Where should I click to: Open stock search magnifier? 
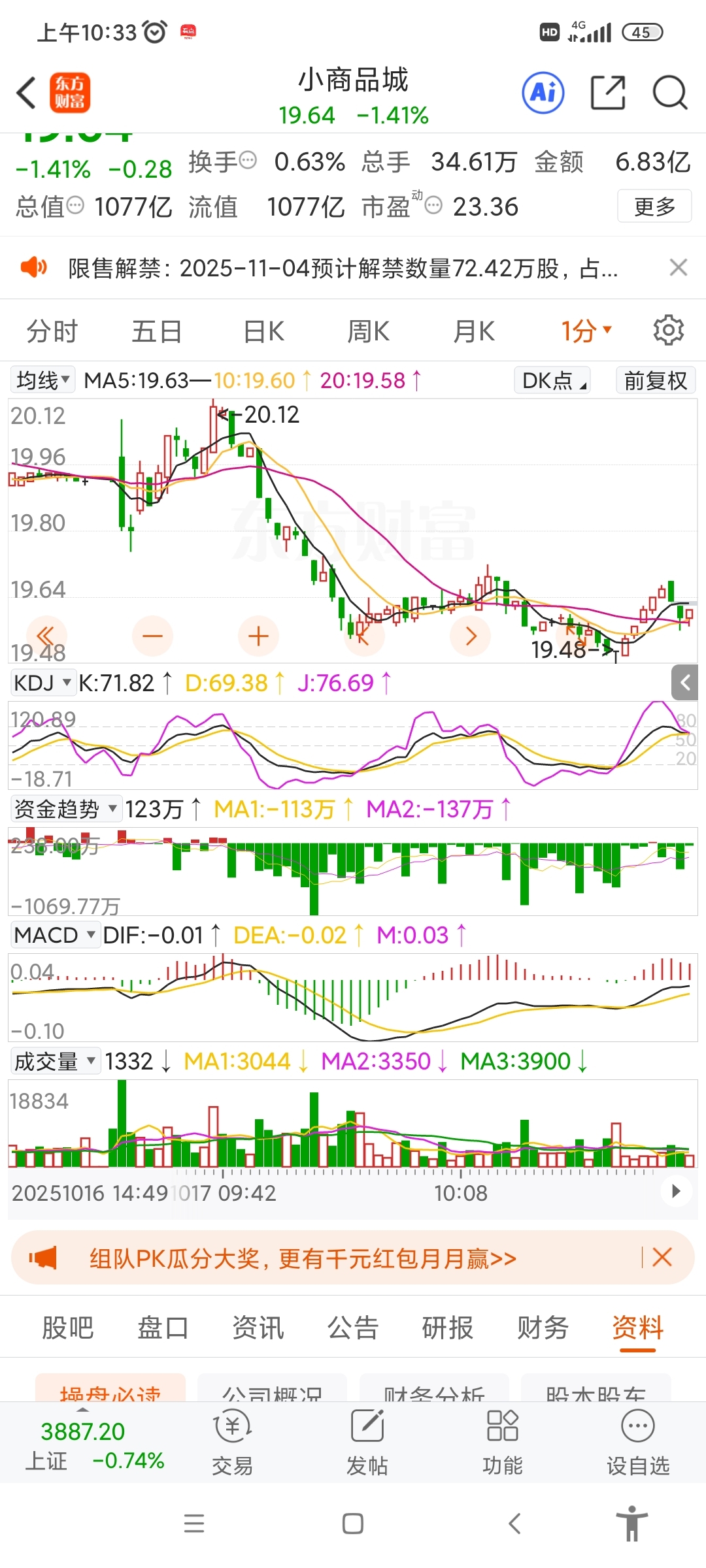click(x=670, y=92)
